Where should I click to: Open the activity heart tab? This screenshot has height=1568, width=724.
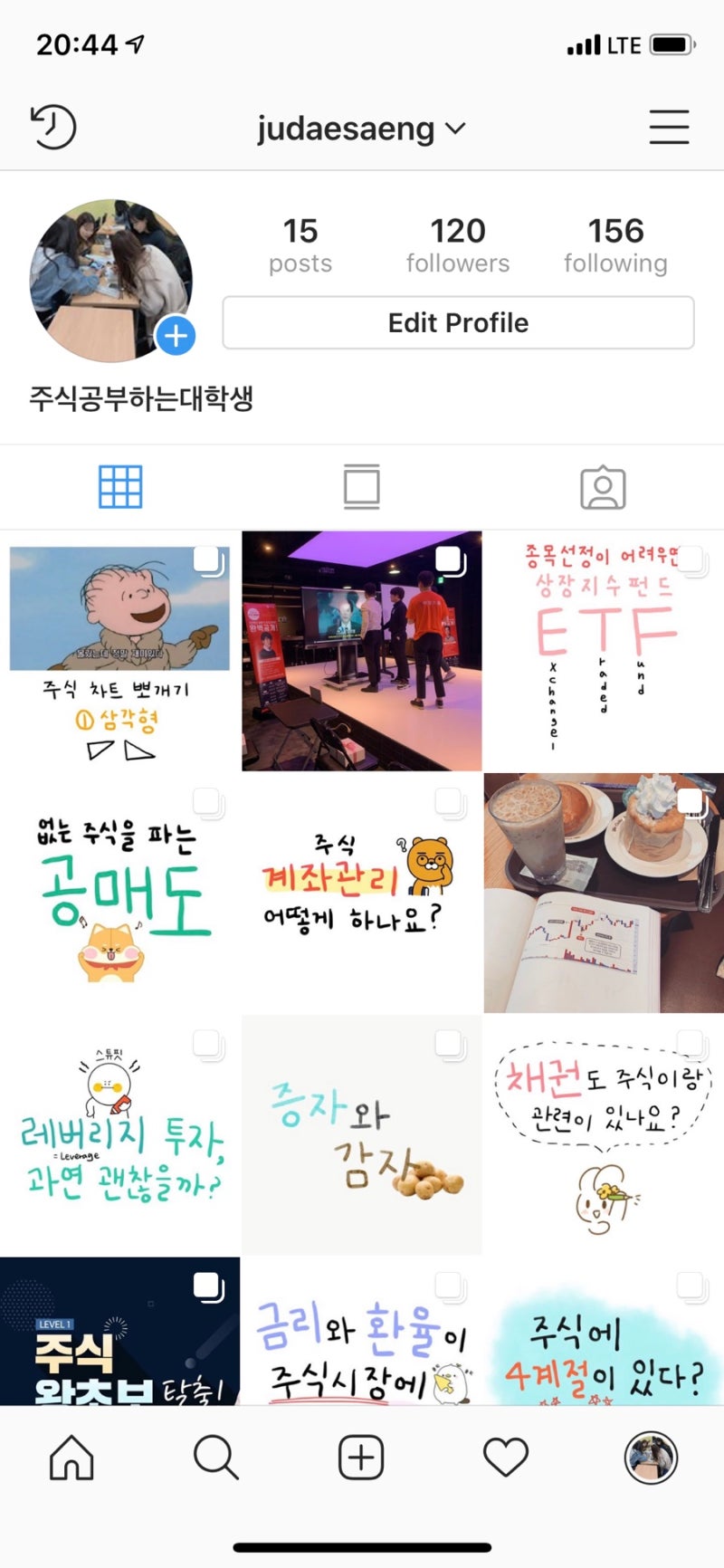[506, 1458]
